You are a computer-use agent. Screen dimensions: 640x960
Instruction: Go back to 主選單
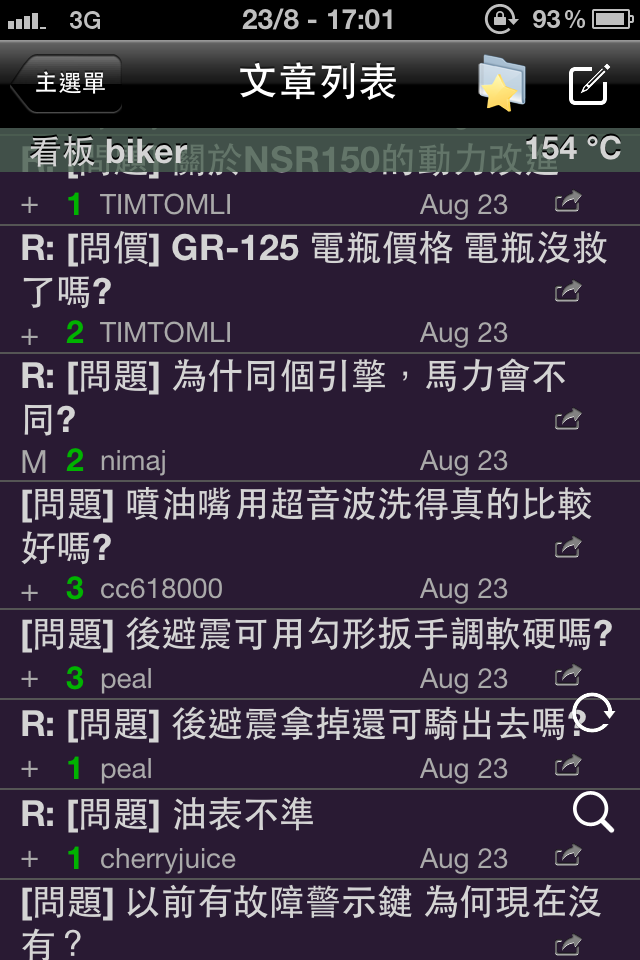click(67, 83)
